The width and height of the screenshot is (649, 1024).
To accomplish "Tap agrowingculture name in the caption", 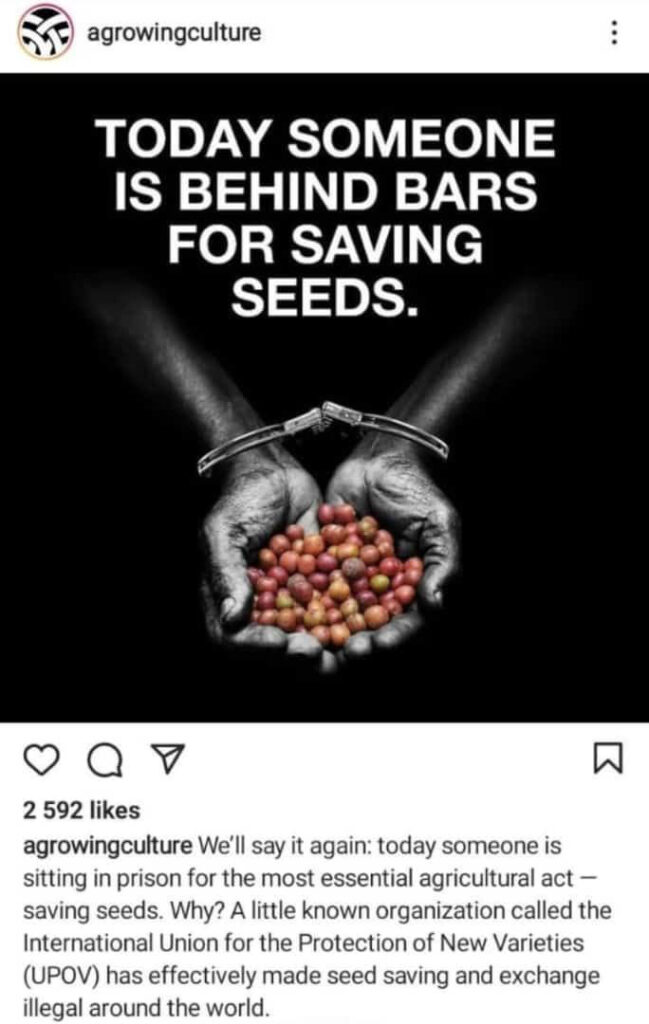I will pyautogui.click(x=106, y=846).
